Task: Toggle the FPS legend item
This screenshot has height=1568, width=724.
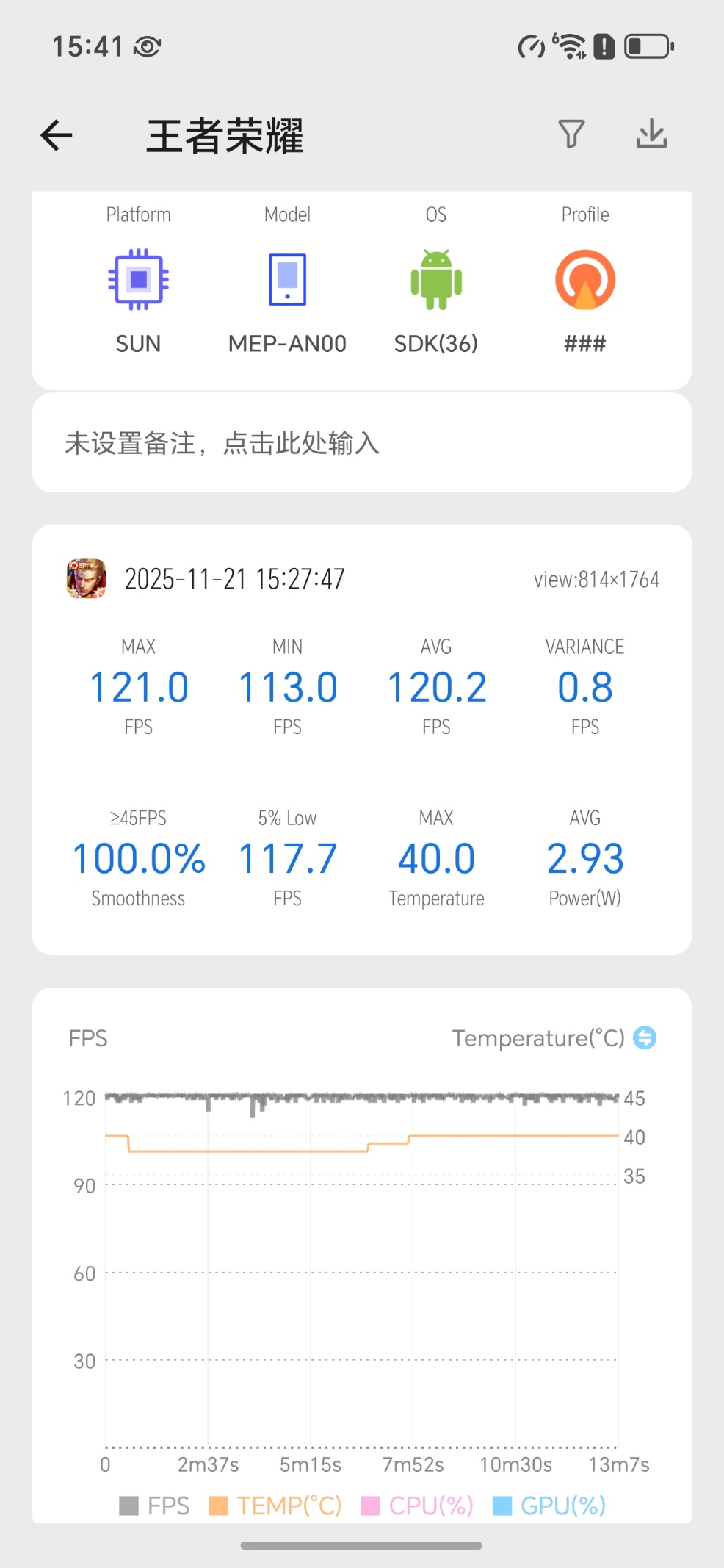Action: point(154,1506)
